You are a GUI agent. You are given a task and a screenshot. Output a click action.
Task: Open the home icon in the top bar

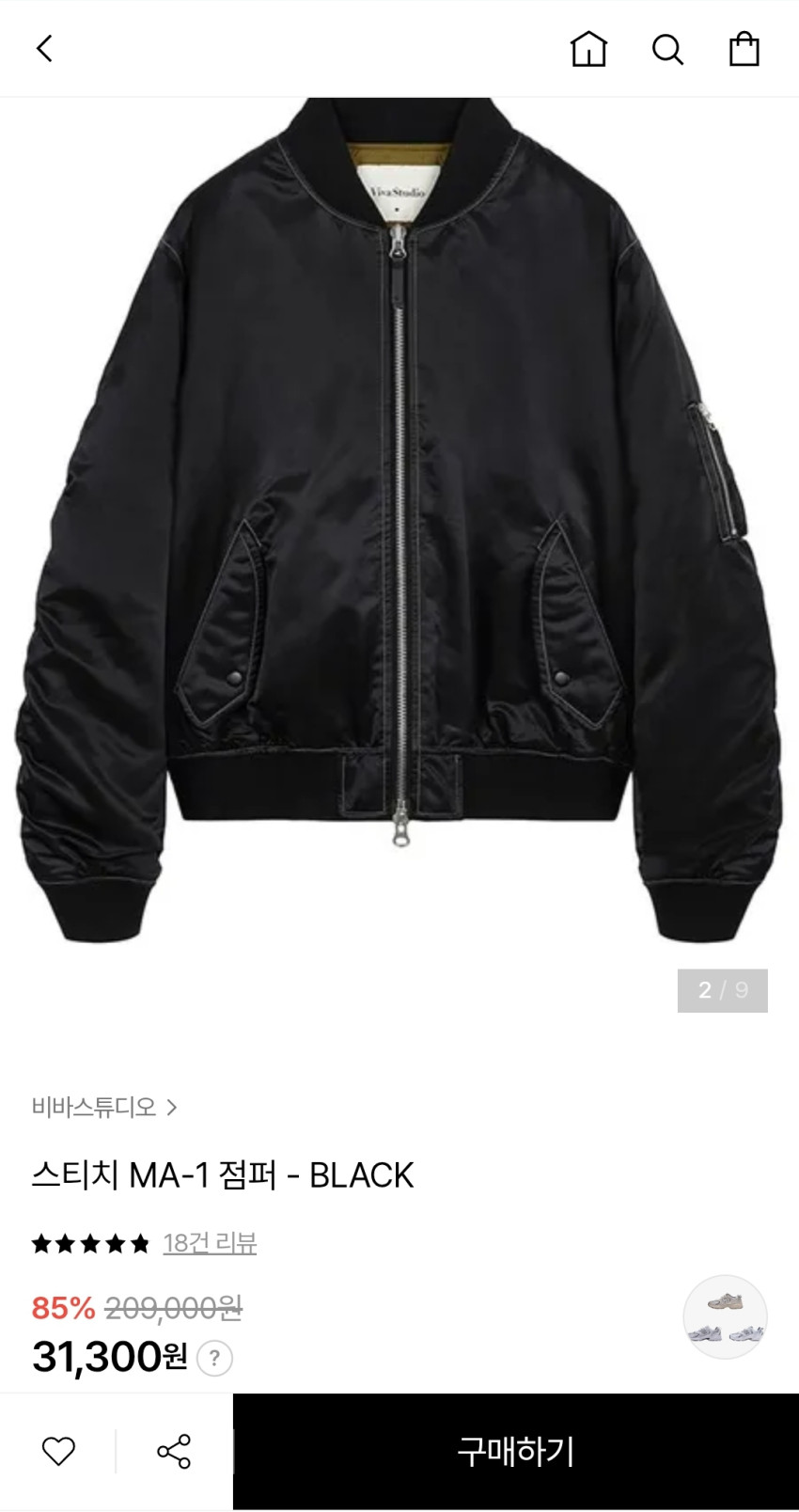(588, 49)
